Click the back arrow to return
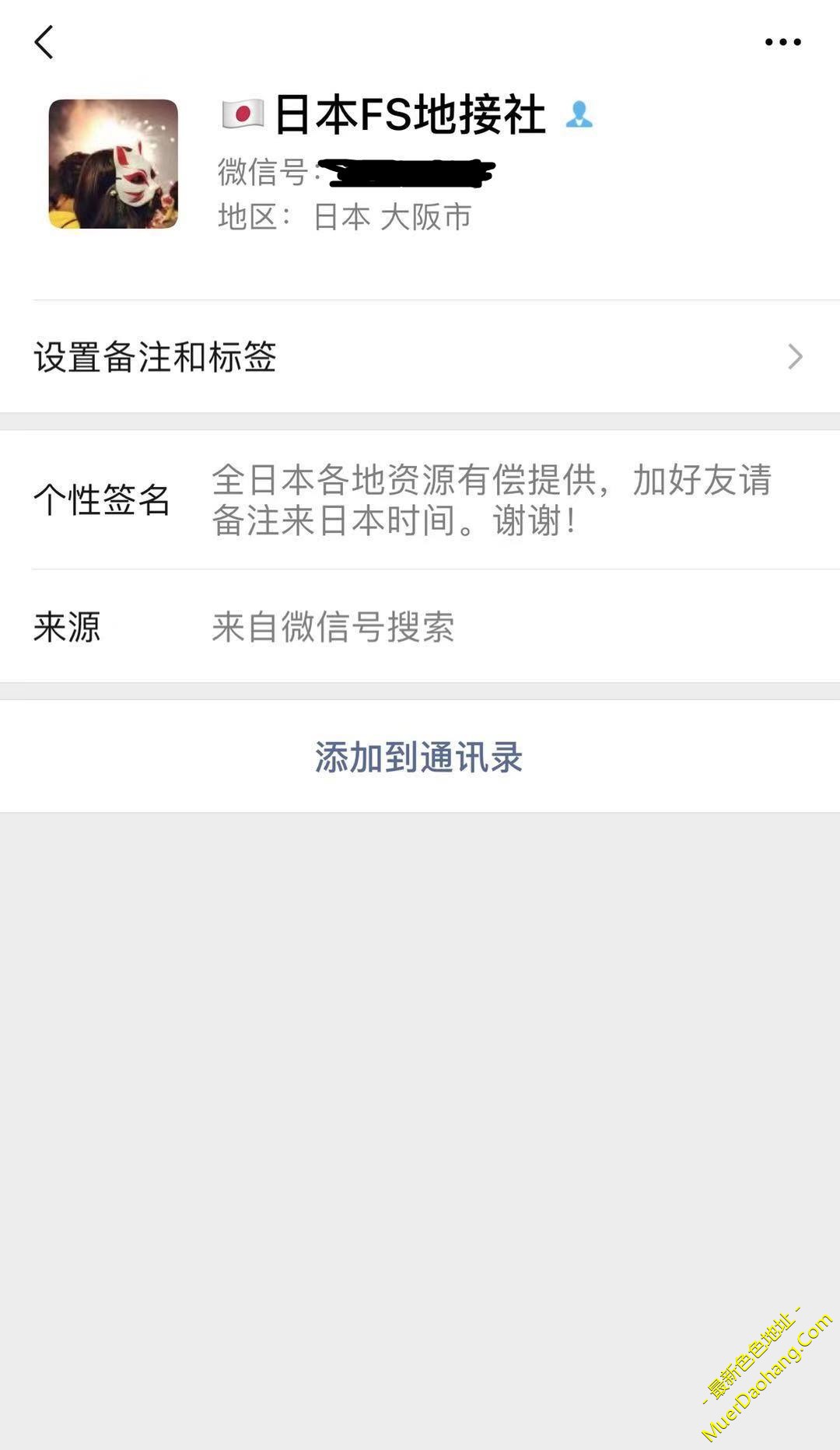The image size is (840, 1450). click(44, 43)
